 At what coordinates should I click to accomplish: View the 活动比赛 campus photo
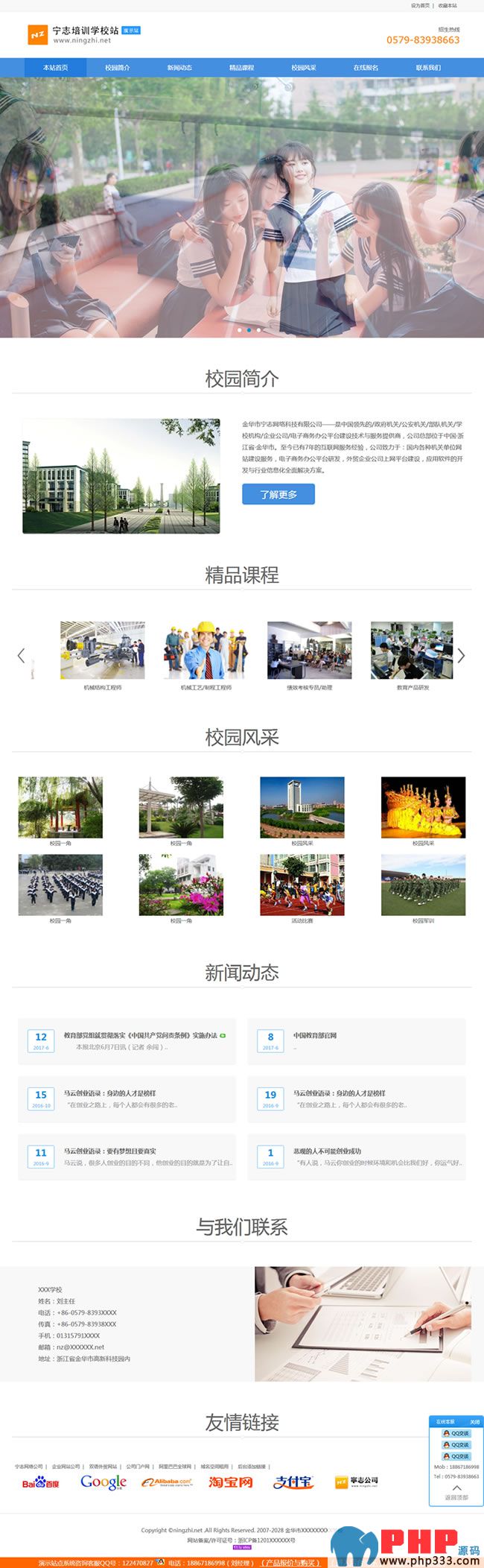302,885
